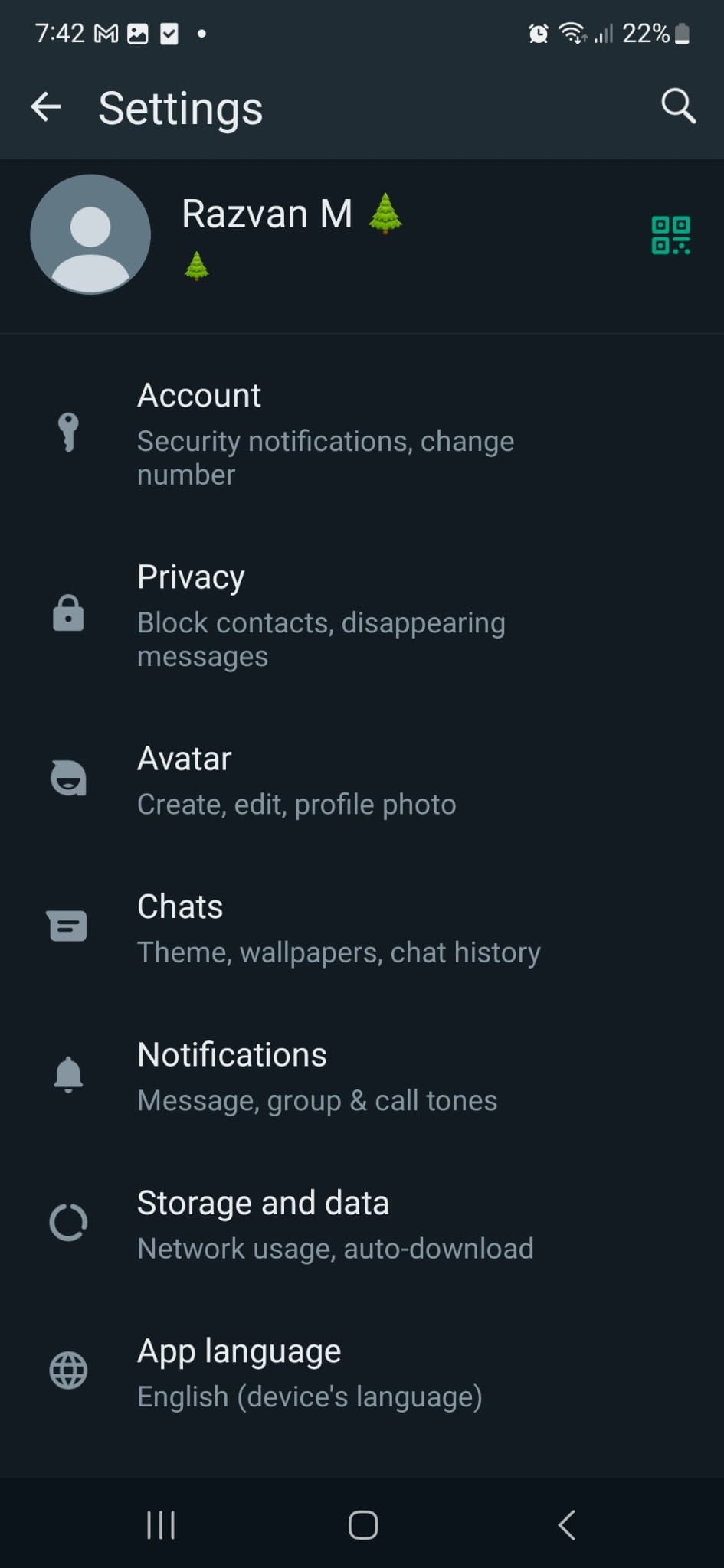
Task: Go back from Settings
Action: pyautogui.click(x=46, y=107)
